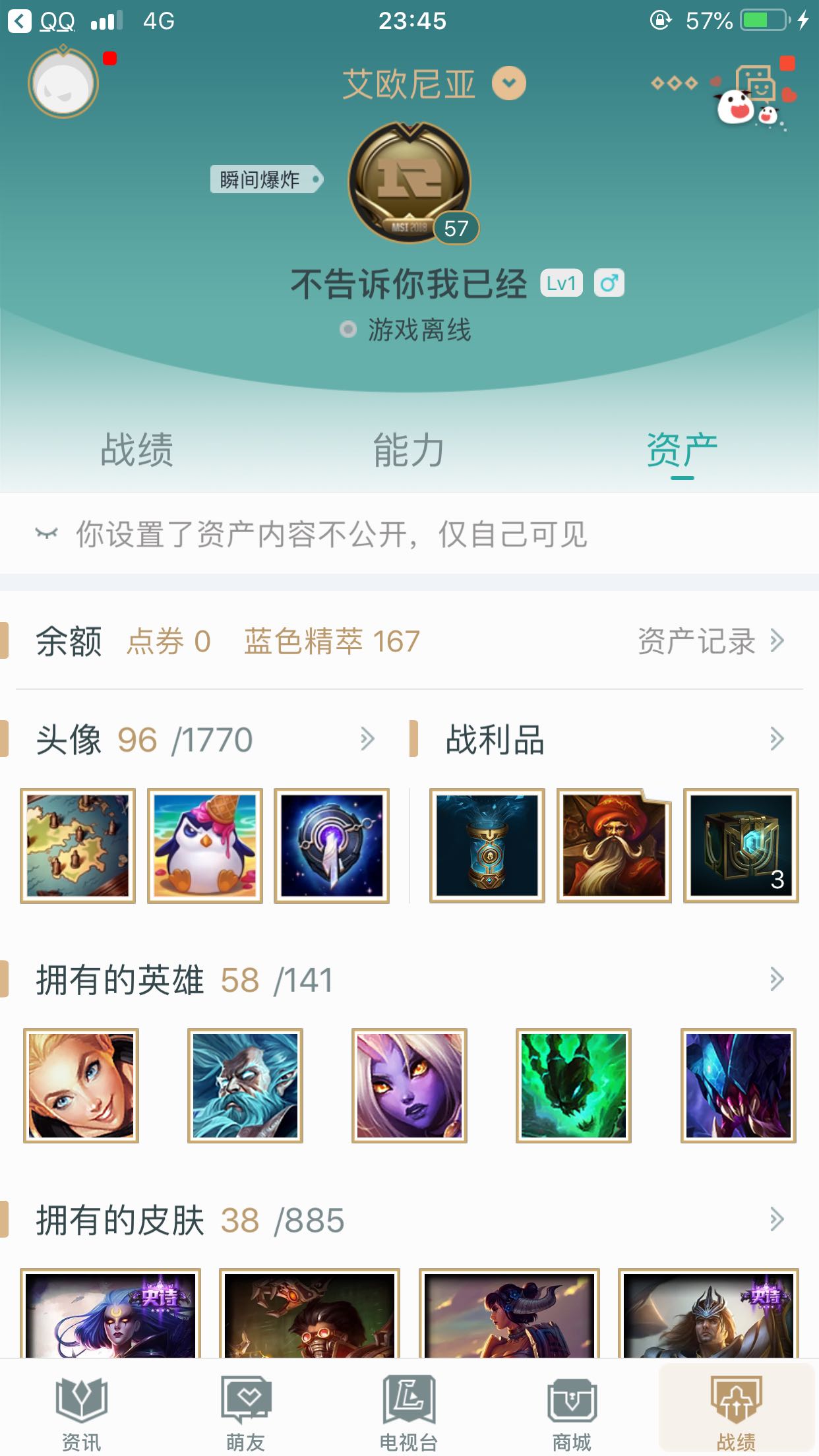Open the penguin avatar icon
The width and height of the screenshot is (819, 1456).
tap(204, 845)
